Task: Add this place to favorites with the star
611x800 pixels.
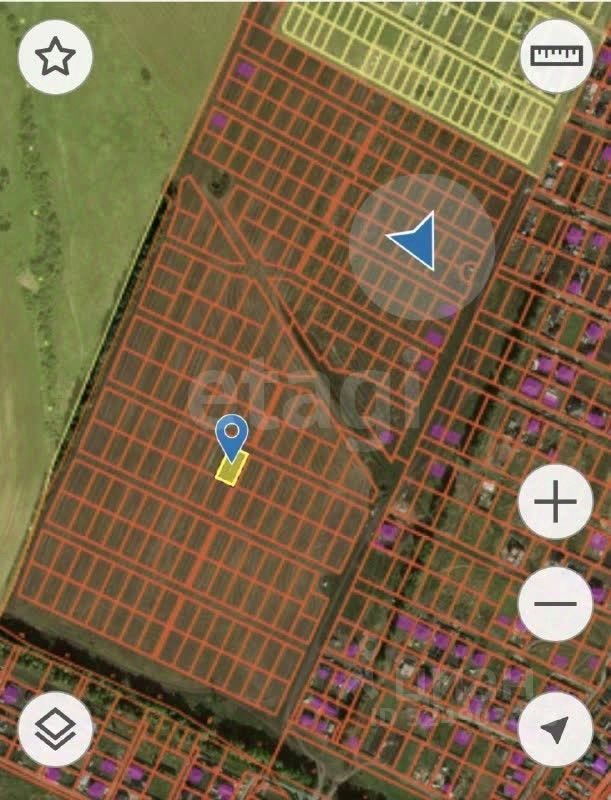Action: [x=55, y=56]
